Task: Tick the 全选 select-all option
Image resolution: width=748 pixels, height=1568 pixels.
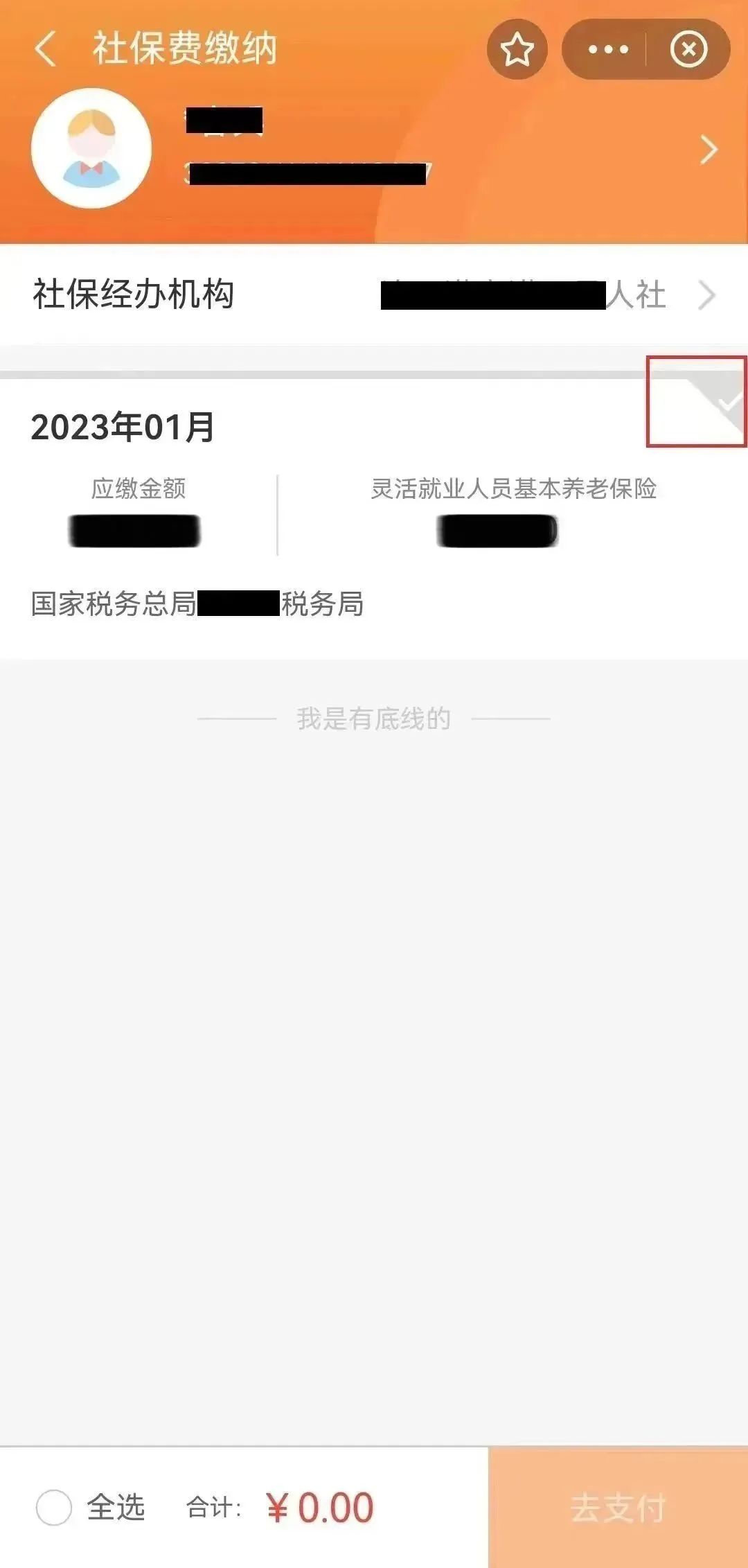Action: pyautogui.click(x=54, y=1507)
